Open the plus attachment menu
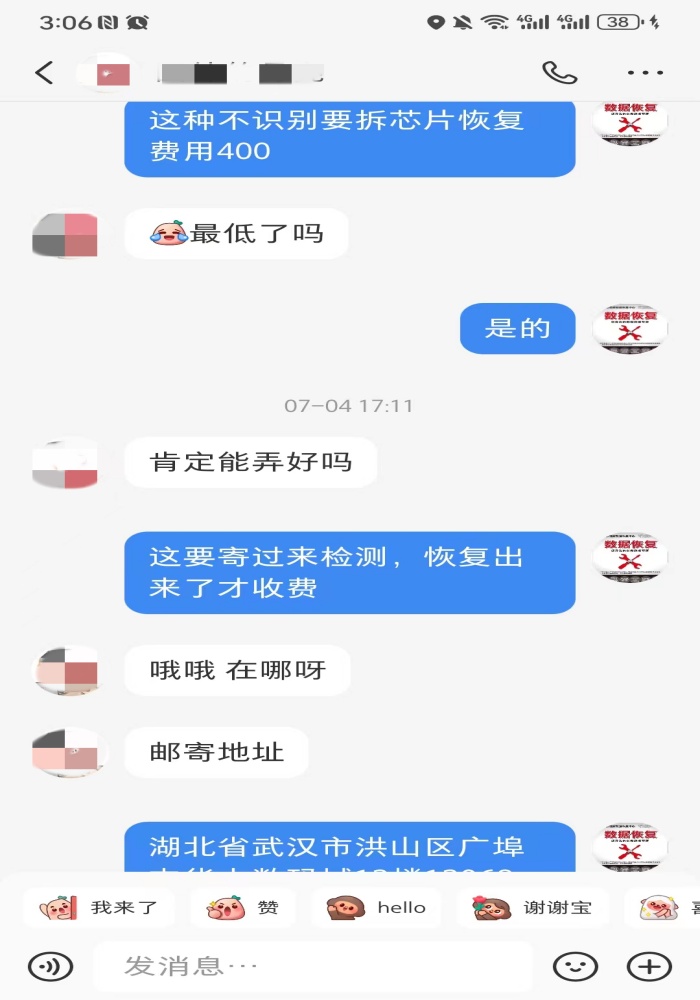The height and width of the screenshot is (1000, 700). click(648, 966)
